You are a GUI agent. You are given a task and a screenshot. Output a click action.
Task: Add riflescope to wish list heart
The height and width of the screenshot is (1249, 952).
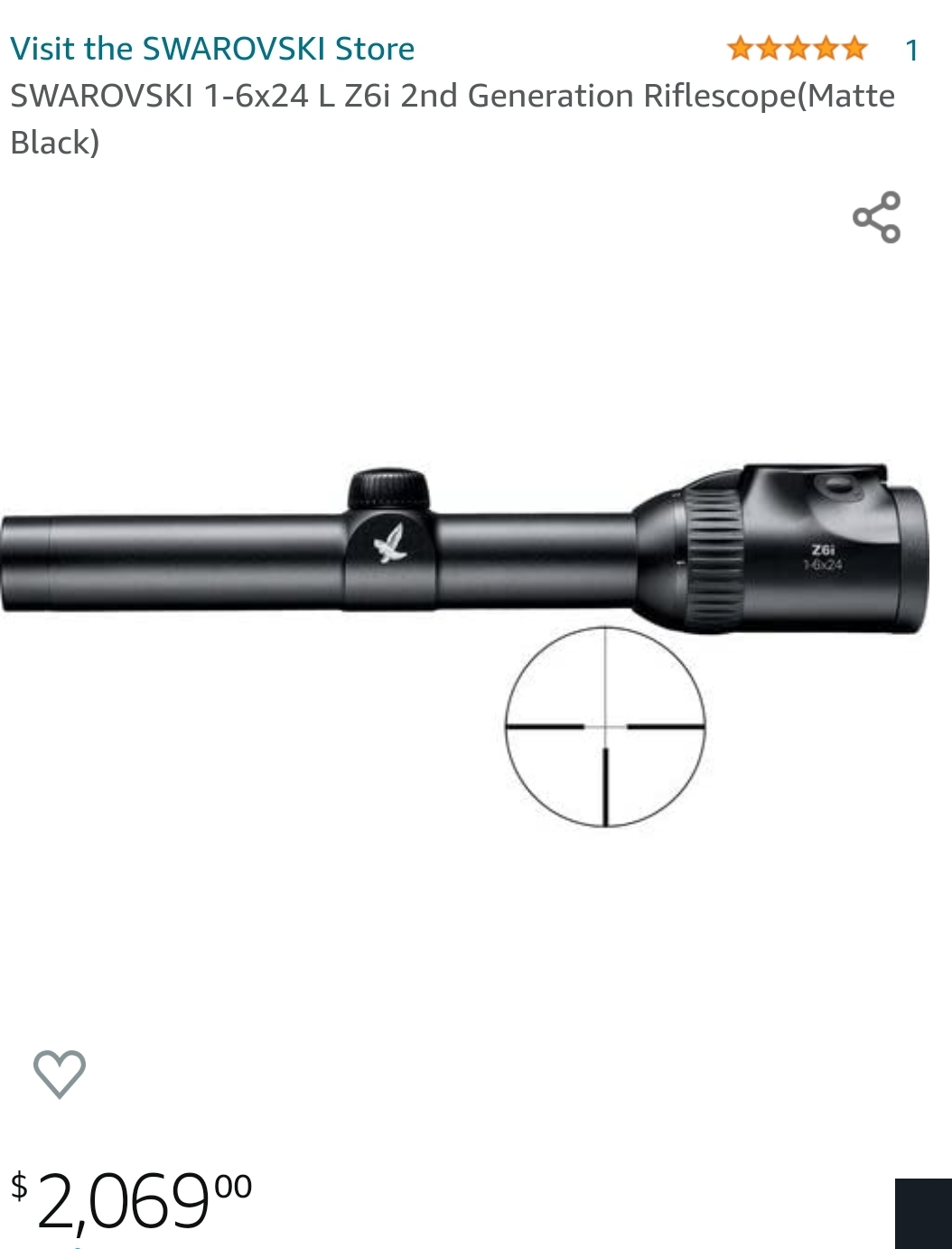60,1073
